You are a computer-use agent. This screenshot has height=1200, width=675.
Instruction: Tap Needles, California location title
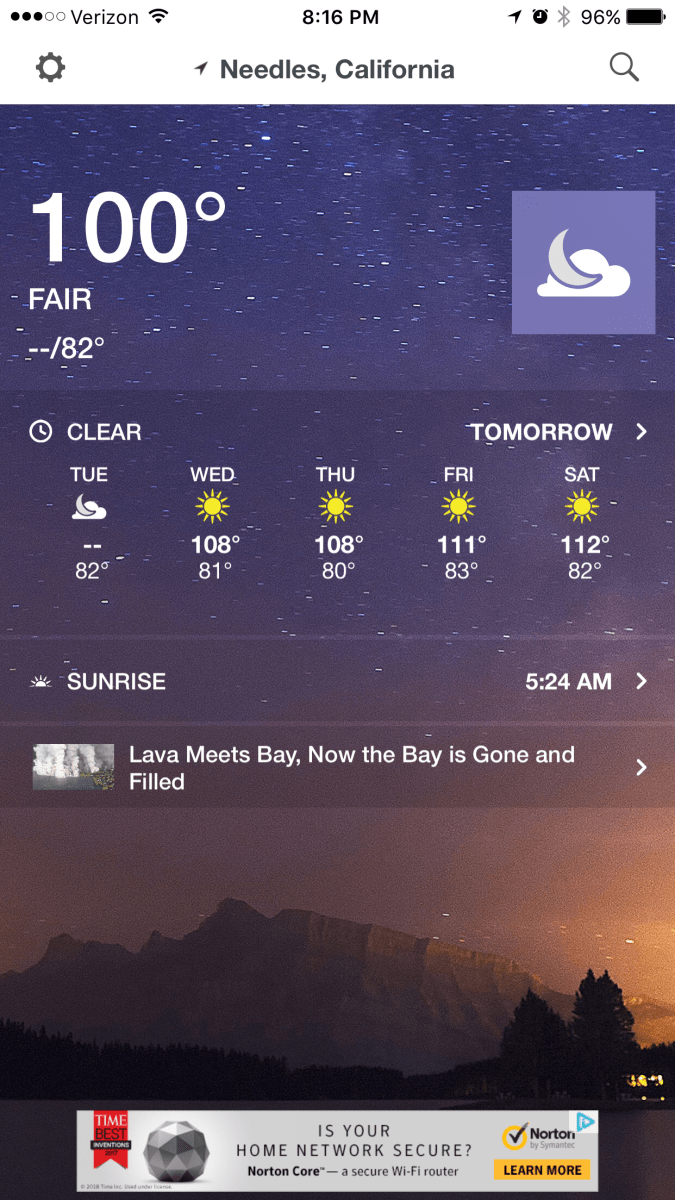(326, 70)
